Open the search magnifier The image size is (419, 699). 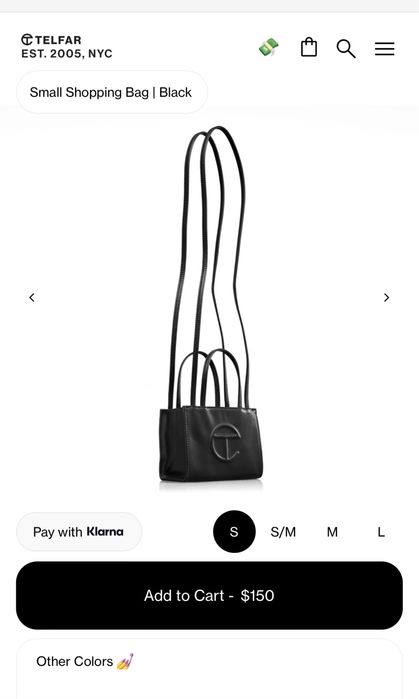(345, 48)
